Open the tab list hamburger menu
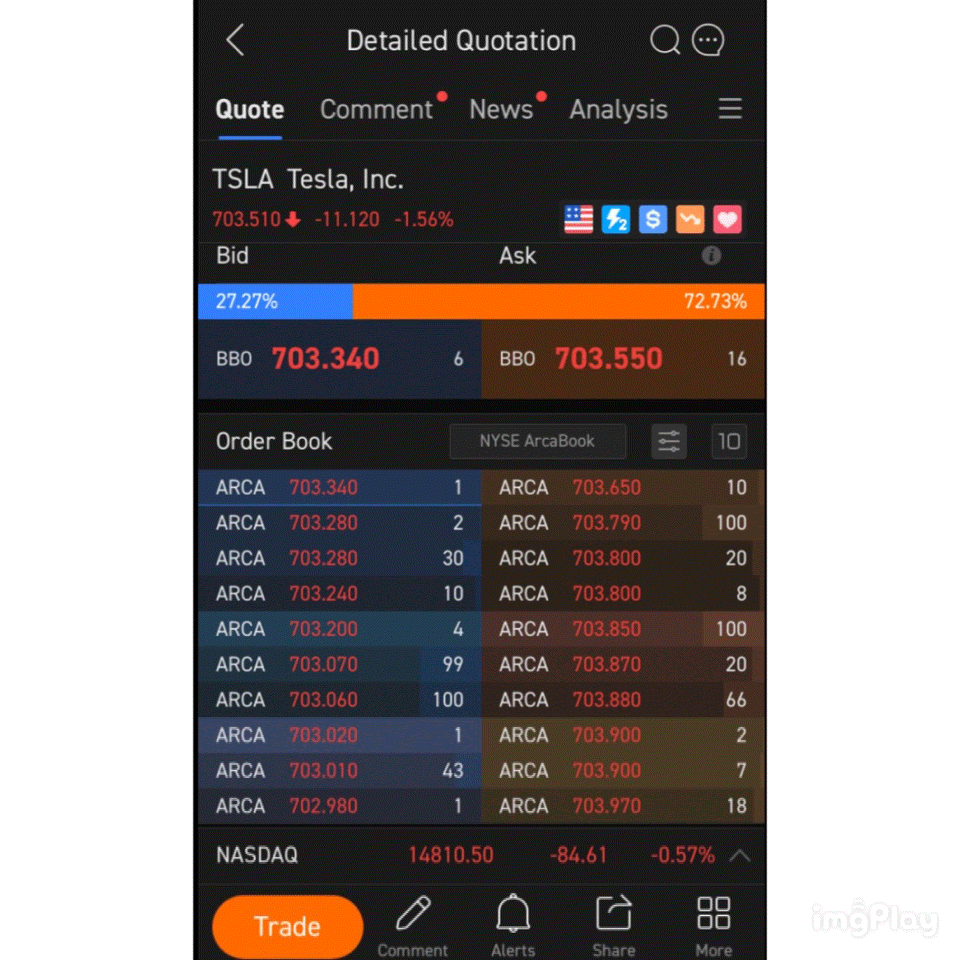Image resolution: width=960 pixels, height=960 pixels. 730,109
